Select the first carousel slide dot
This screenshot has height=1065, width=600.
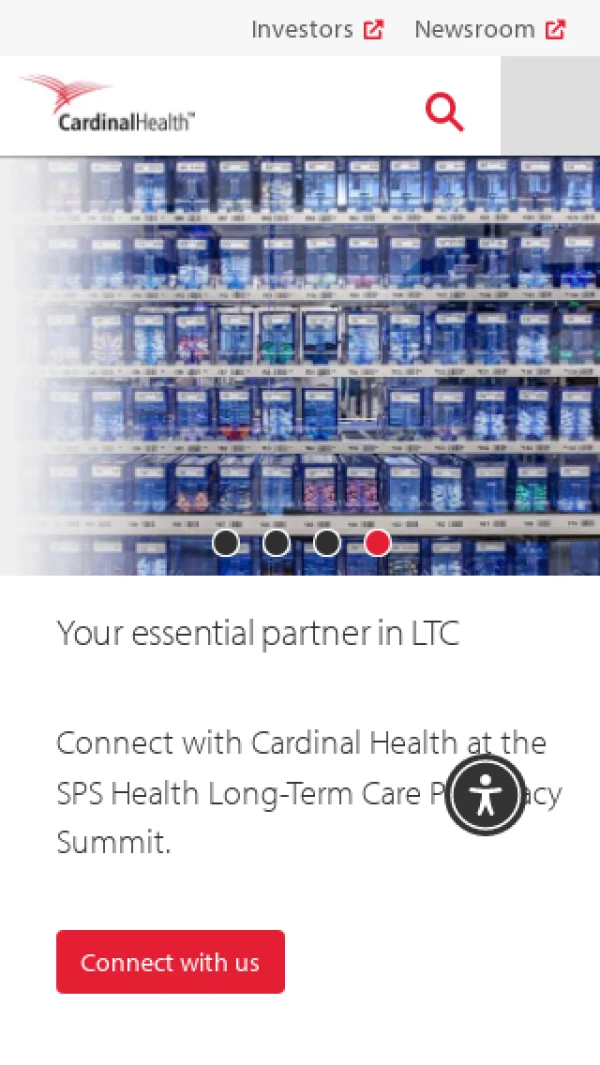click(x=226, y=543)
